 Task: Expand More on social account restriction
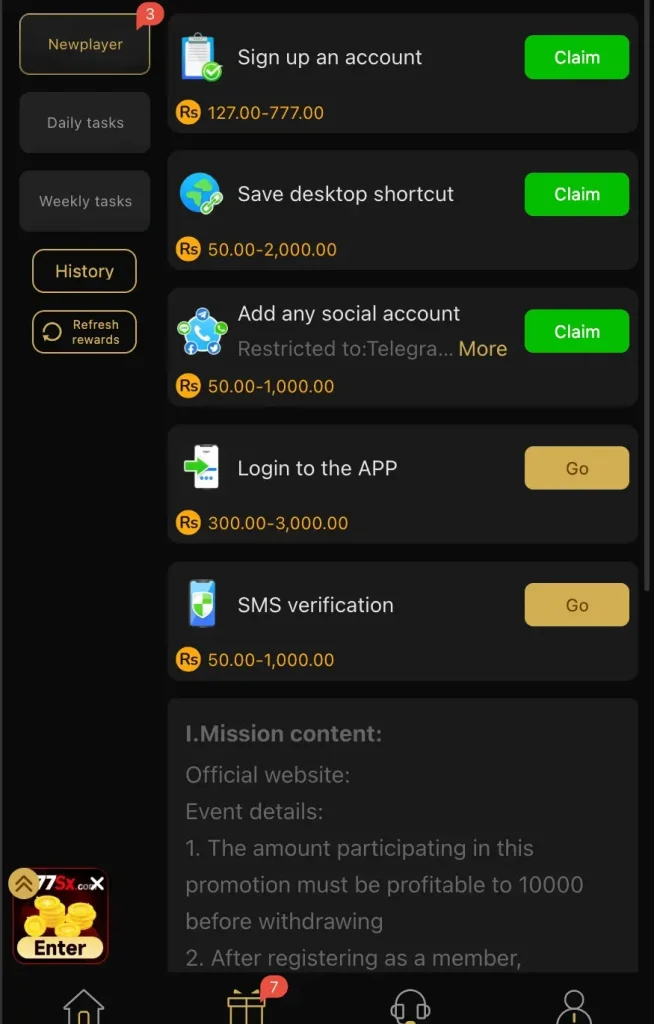click(483, 349)
